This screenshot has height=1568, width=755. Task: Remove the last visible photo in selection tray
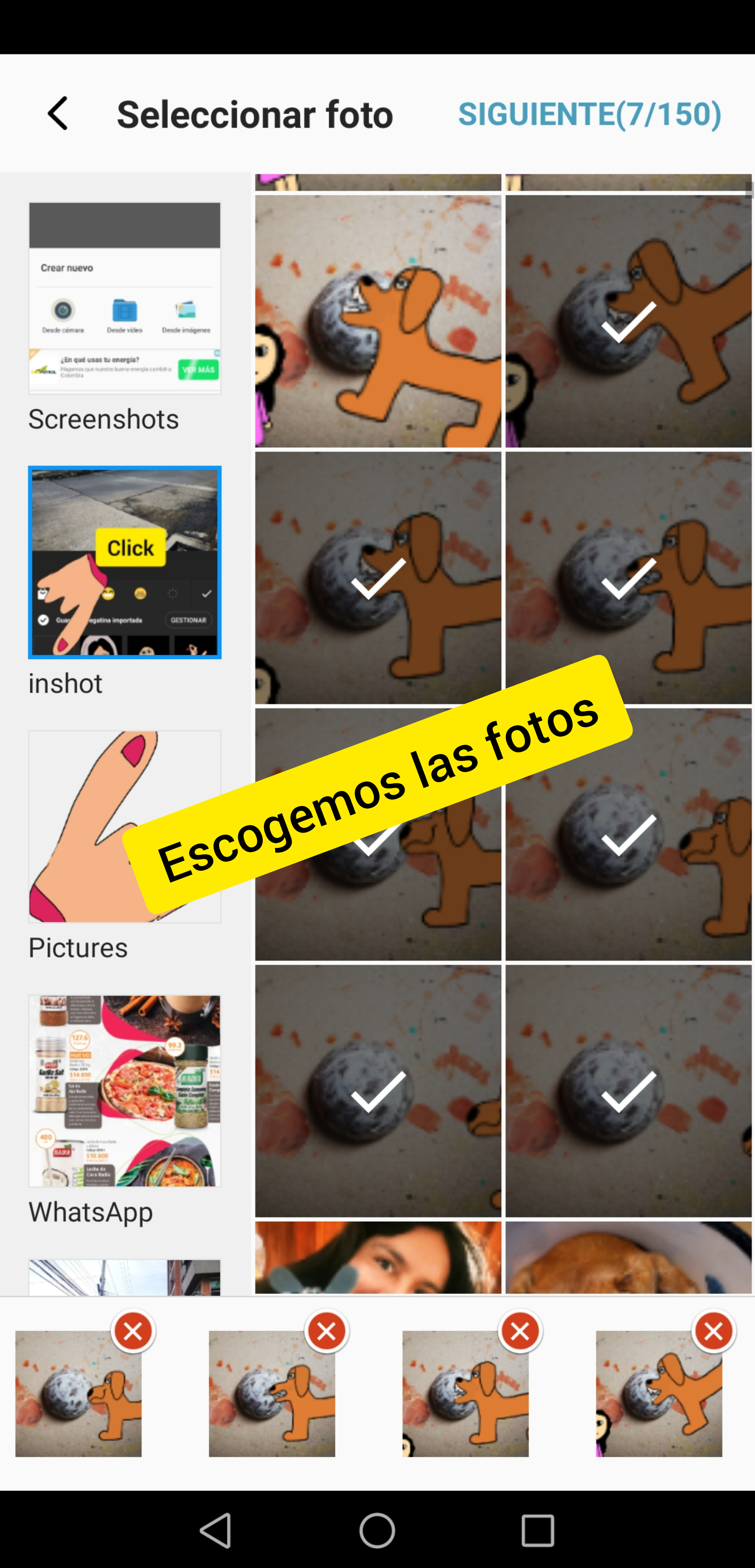(714, 1332)
